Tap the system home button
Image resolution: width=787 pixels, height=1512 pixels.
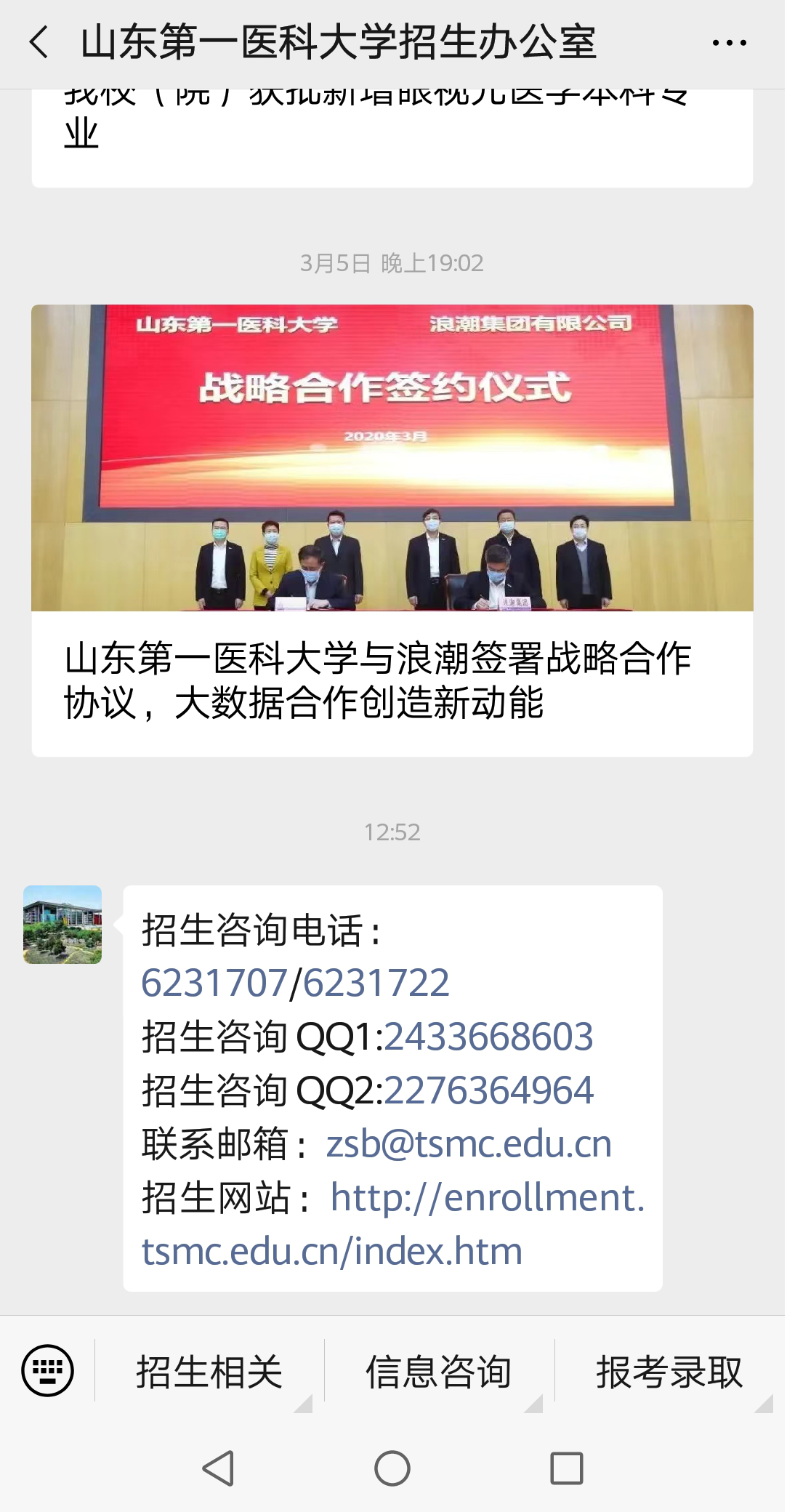click(392, 1468)
